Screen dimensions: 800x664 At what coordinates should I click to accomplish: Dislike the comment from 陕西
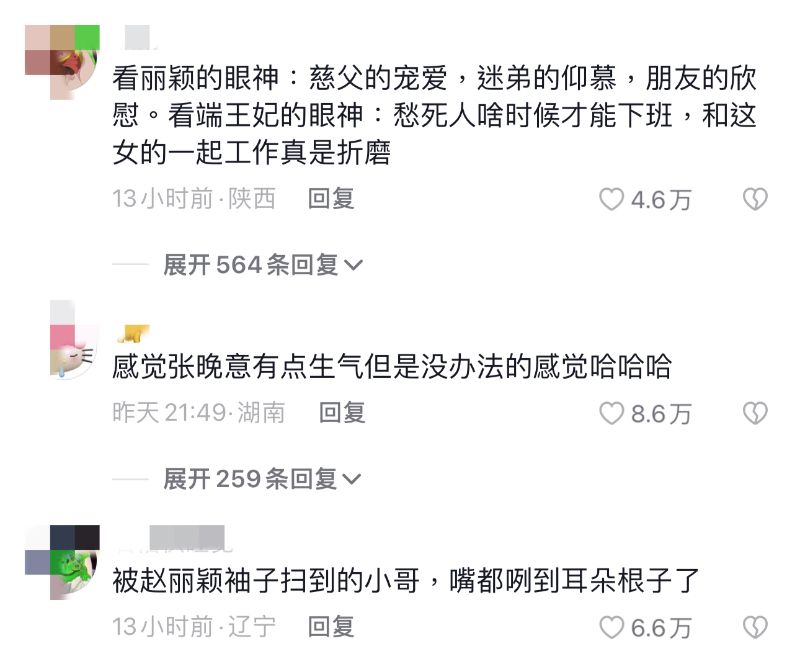click(x=755, y=200)
